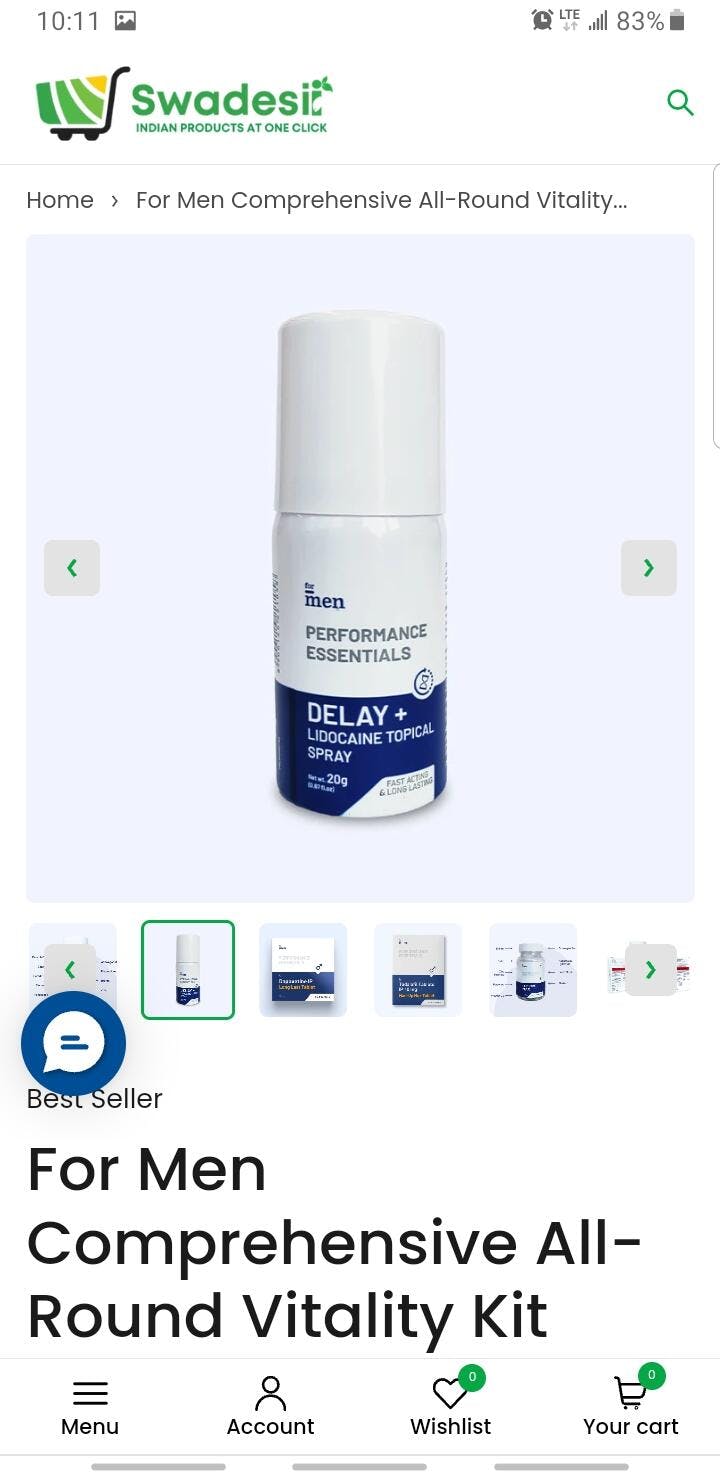720x1480 pixels.
Task: Select the blue-label tablet box thumbnail
Action: [x=303, y=970]
